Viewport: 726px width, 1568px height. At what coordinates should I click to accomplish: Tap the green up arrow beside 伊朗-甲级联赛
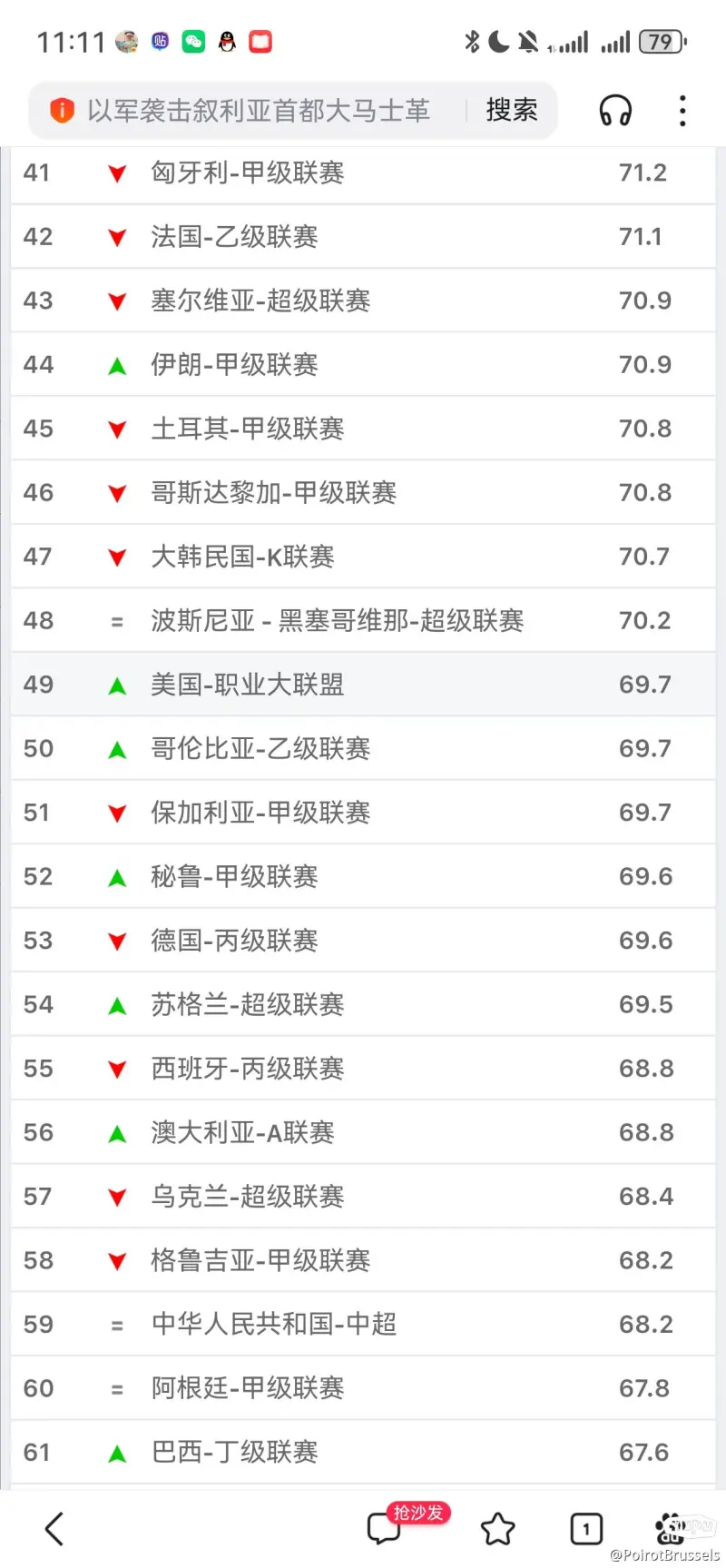coord(116,365)
